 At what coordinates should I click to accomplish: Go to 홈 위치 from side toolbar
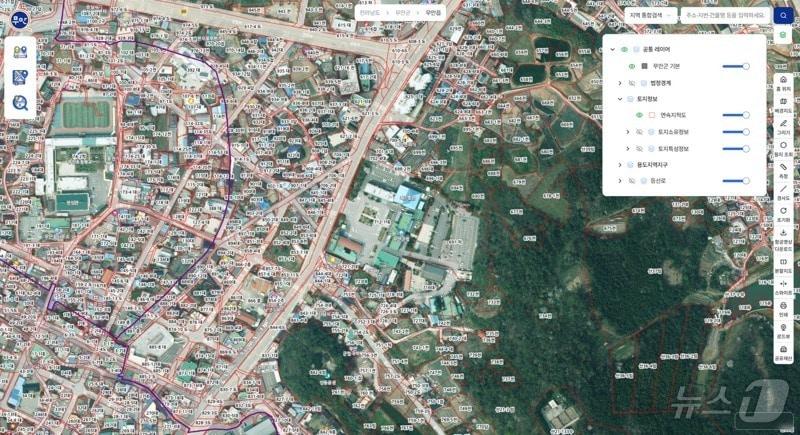point(783,82)
